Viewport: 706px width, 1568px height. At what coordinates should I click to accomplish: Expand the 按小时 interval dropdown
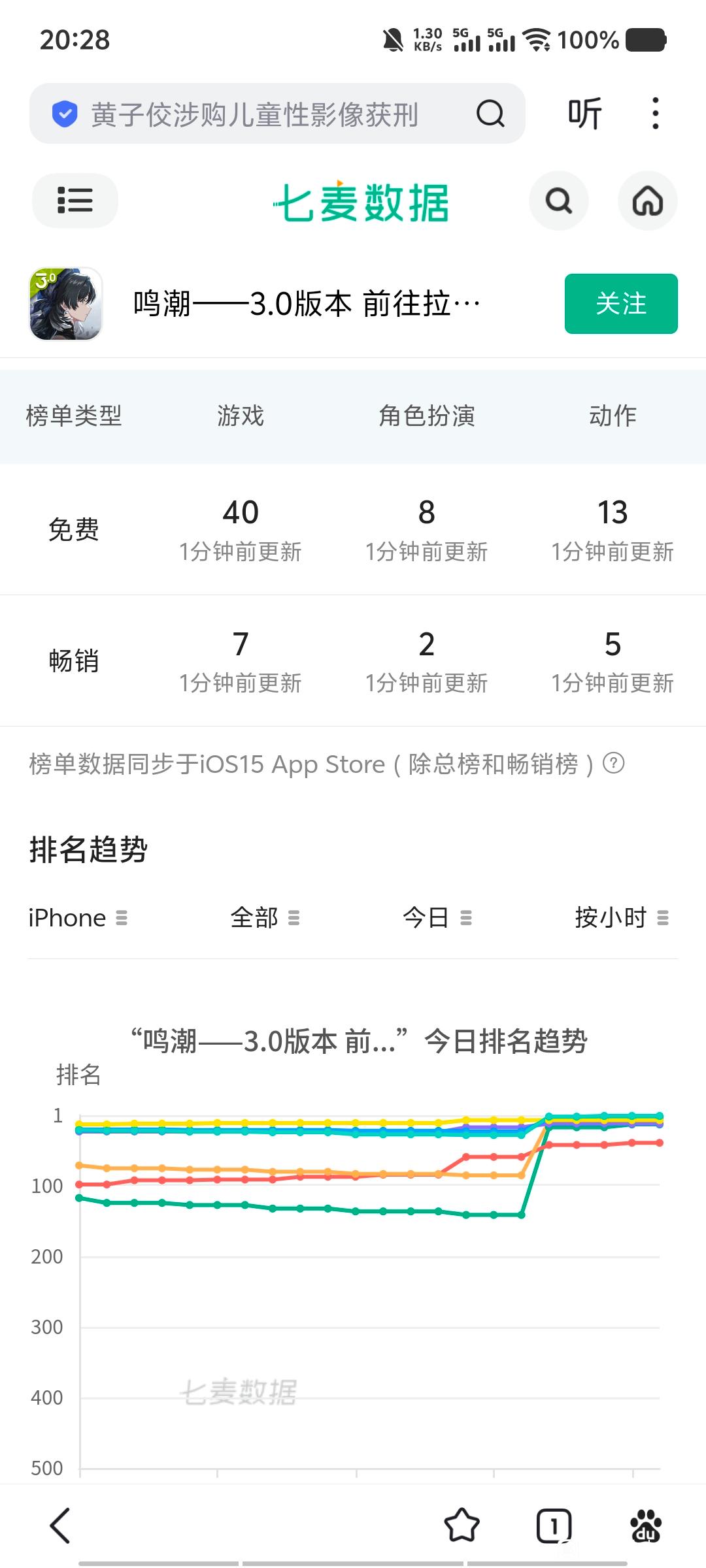621,918
